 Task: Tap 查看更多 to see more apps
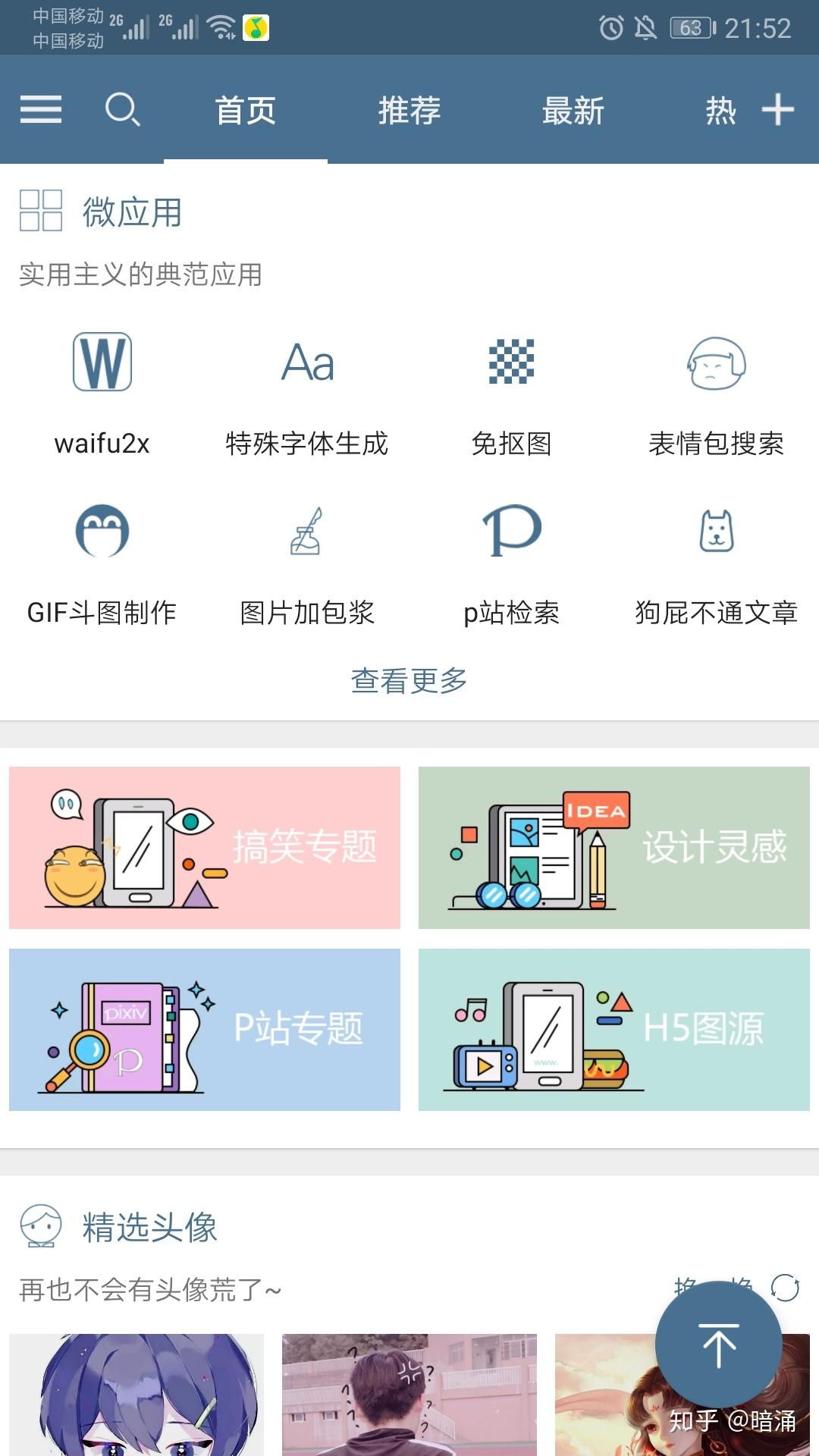(409, 681)
